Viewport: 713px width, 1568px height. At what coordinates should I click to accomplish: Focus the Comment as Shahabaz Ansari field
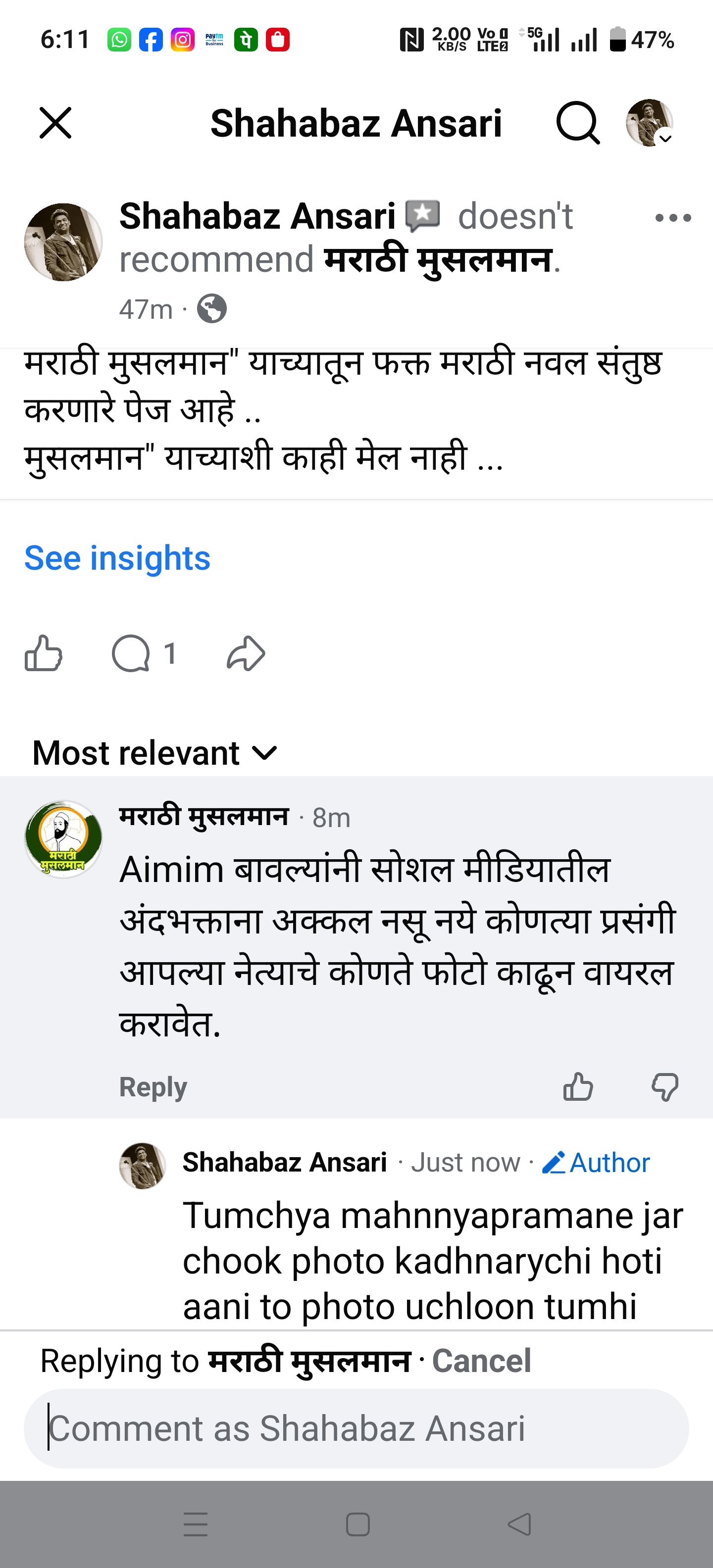pyautogui.click(x=356, y=1428)
